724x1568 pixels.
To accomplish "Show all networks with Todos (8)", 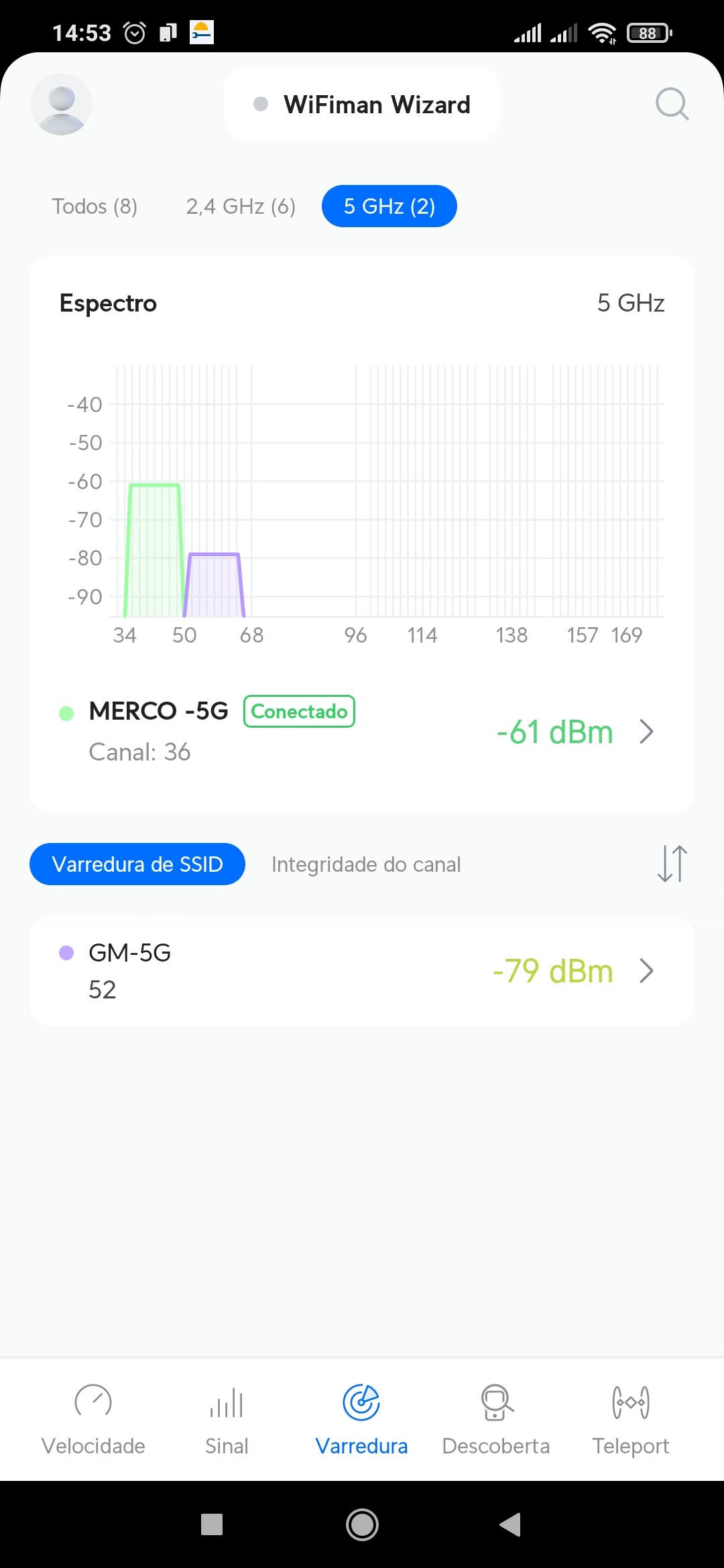I will [x=95, y=206].
